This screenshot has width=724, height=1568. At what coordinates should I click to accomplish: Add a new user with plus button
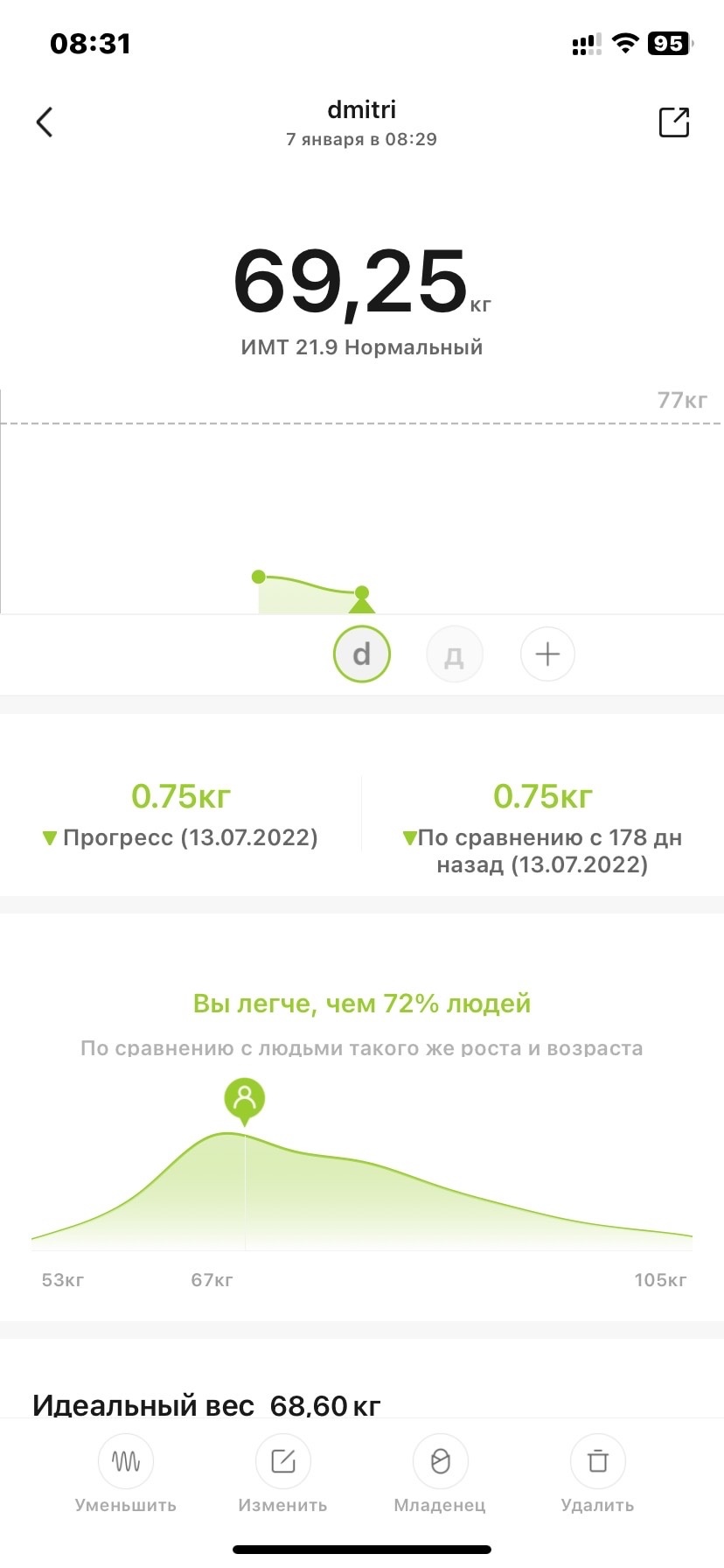(x=547, y=654)
